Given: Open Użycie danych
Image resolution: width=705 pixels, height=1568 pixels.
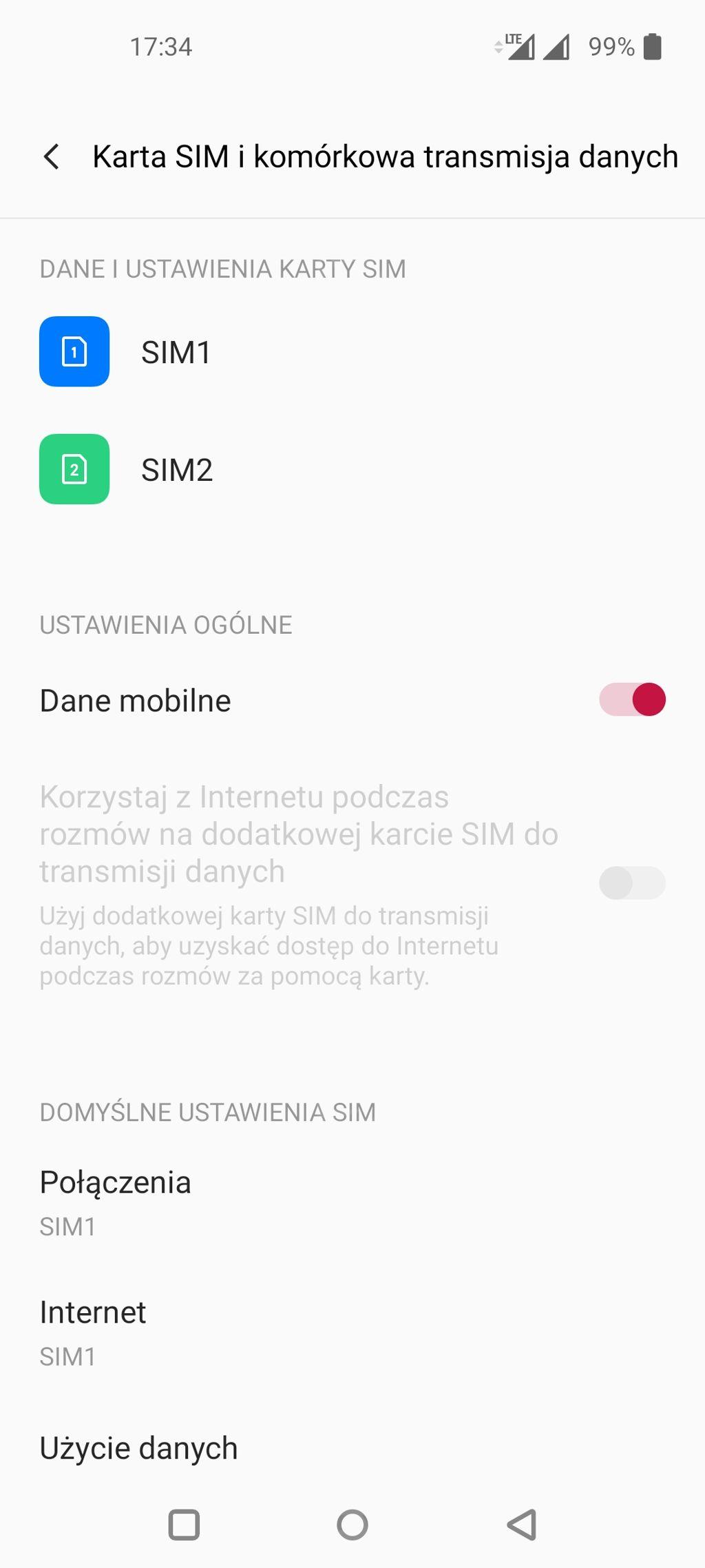Looking at the screenshot, I should 138,1447.
